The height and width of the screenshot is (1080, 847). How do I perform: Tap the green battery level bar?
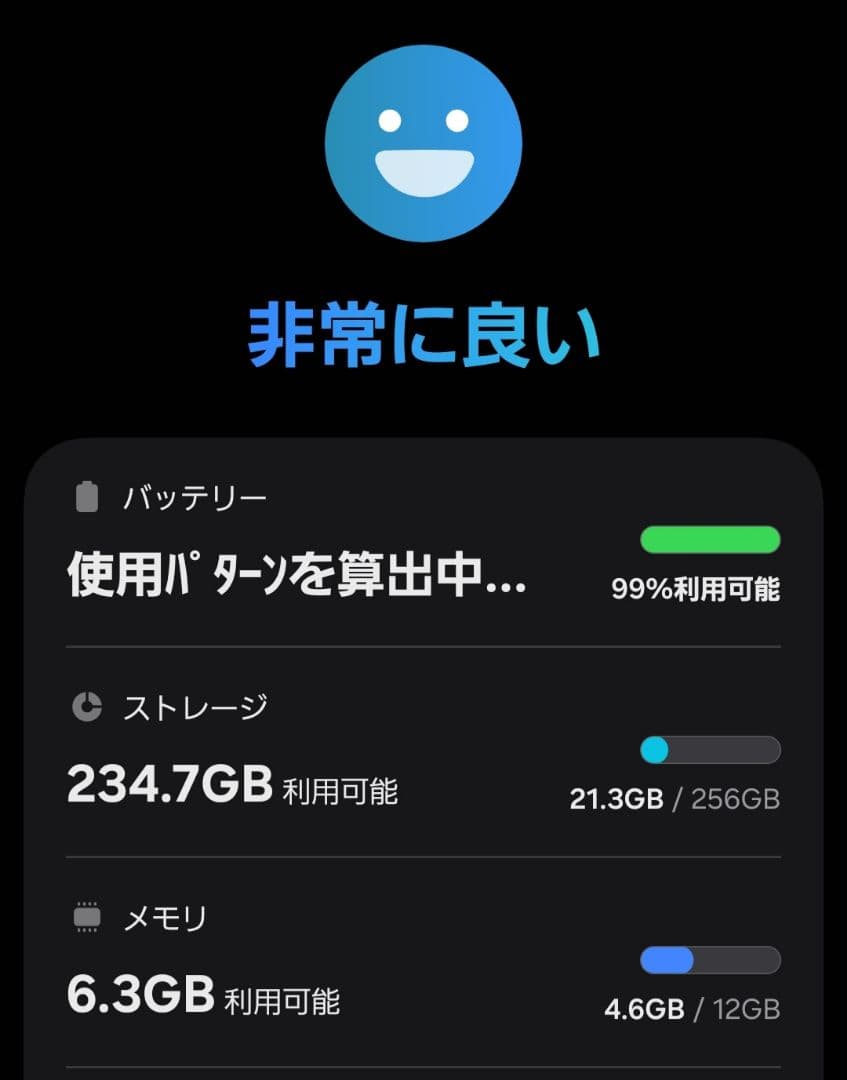point(711,538)
